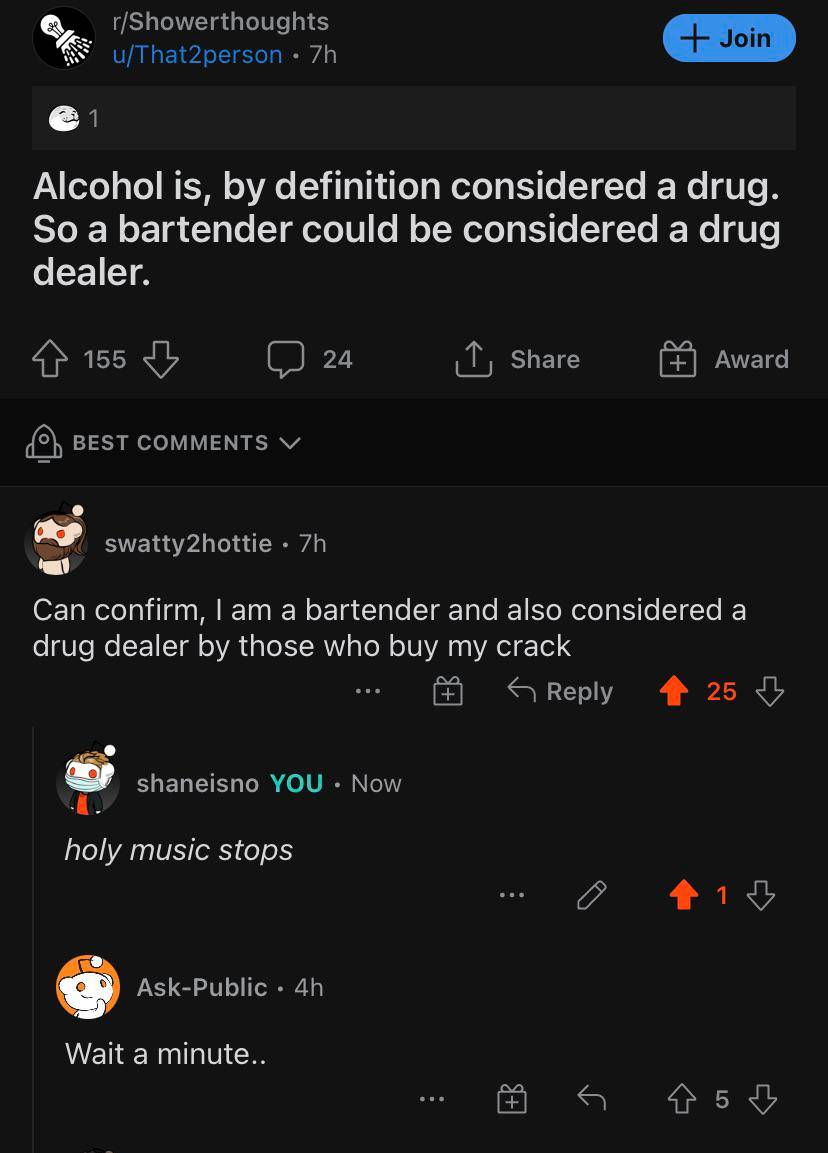Share the post using the Share icon

coord(472,358)
